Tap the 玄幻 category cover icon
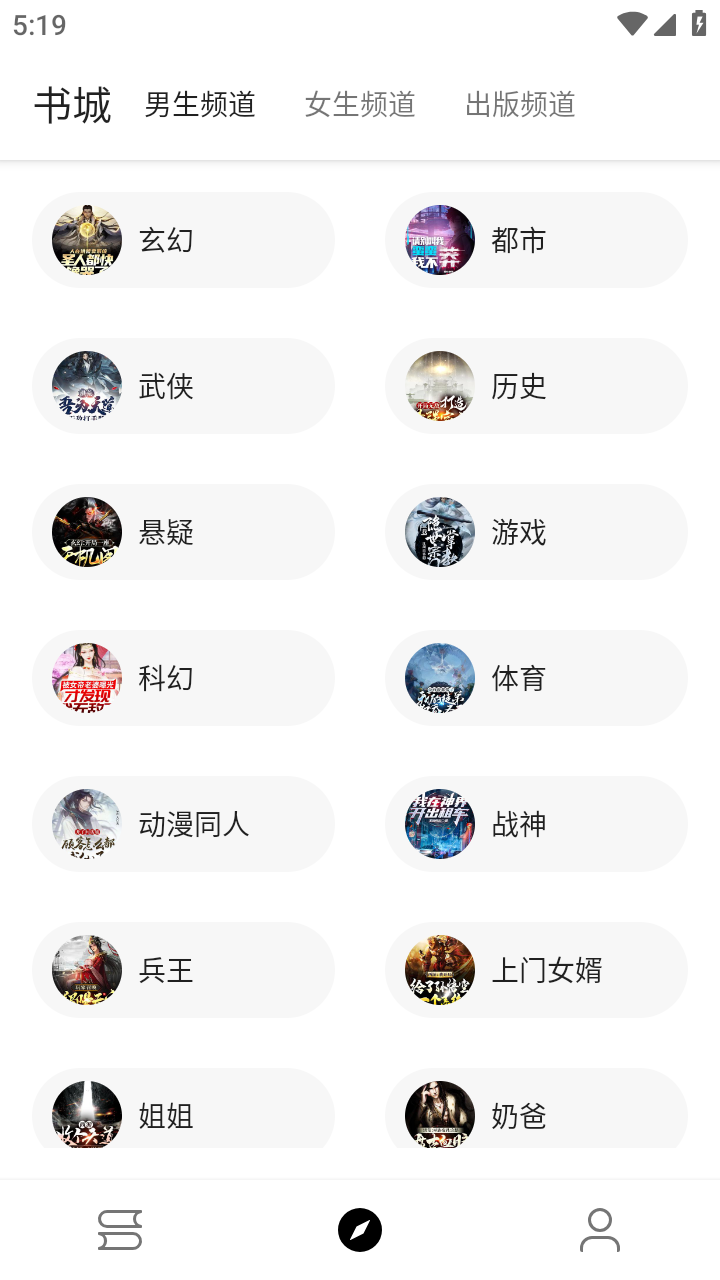The height and width of the screenshot is (1280, 720). pyautogui.click(x=85, y=240)
